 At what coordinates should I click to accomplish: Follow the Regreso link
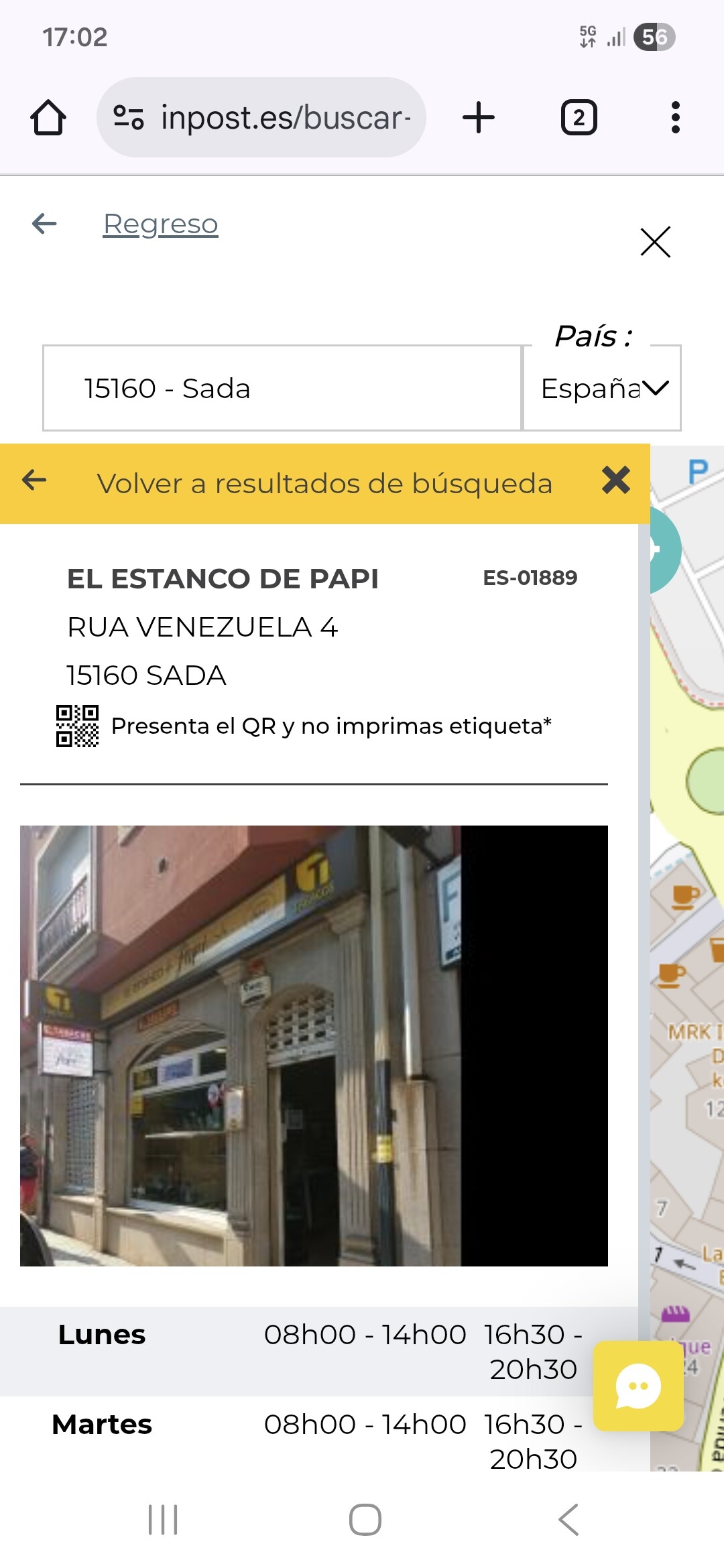click(160, 224)
